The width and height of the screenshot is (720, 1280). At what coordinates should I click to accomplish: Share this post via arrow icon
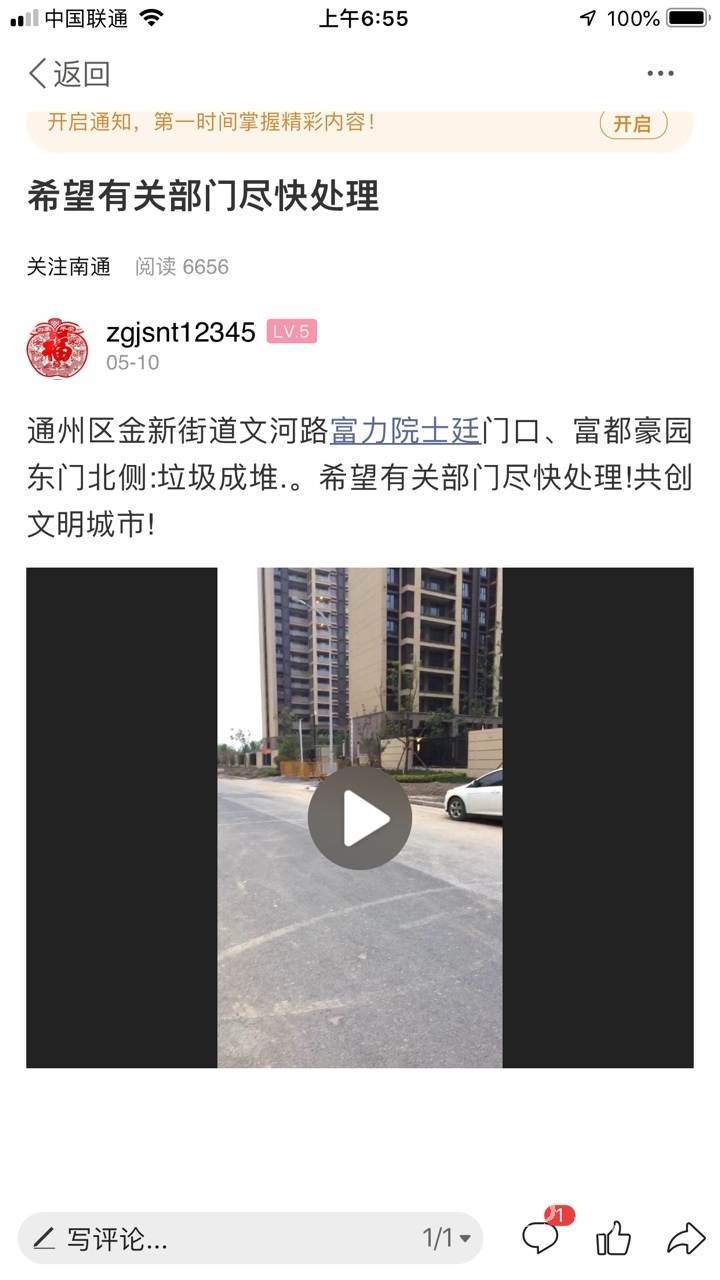pos(685,1240)
